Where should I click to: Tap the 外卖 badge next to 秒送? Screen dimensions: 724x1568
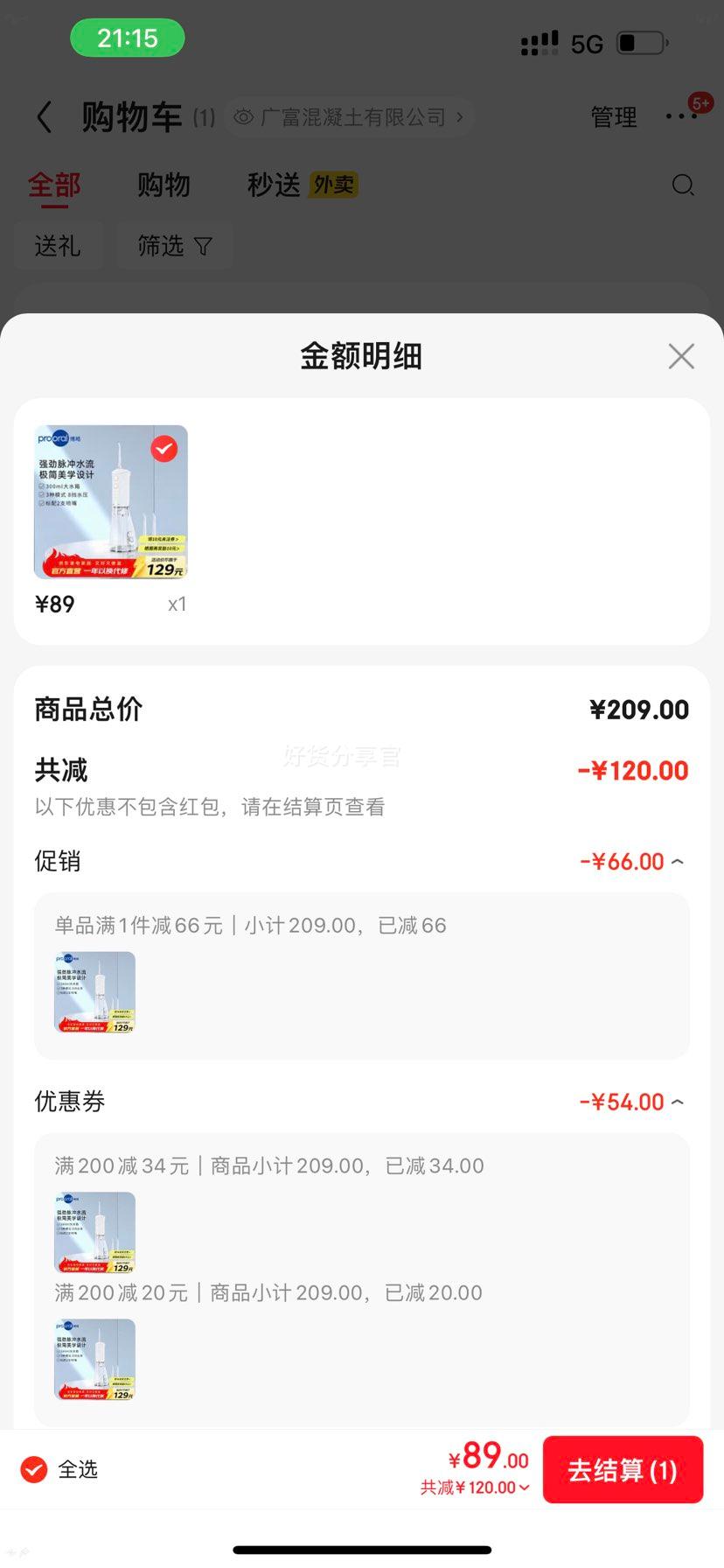point(333,185)
